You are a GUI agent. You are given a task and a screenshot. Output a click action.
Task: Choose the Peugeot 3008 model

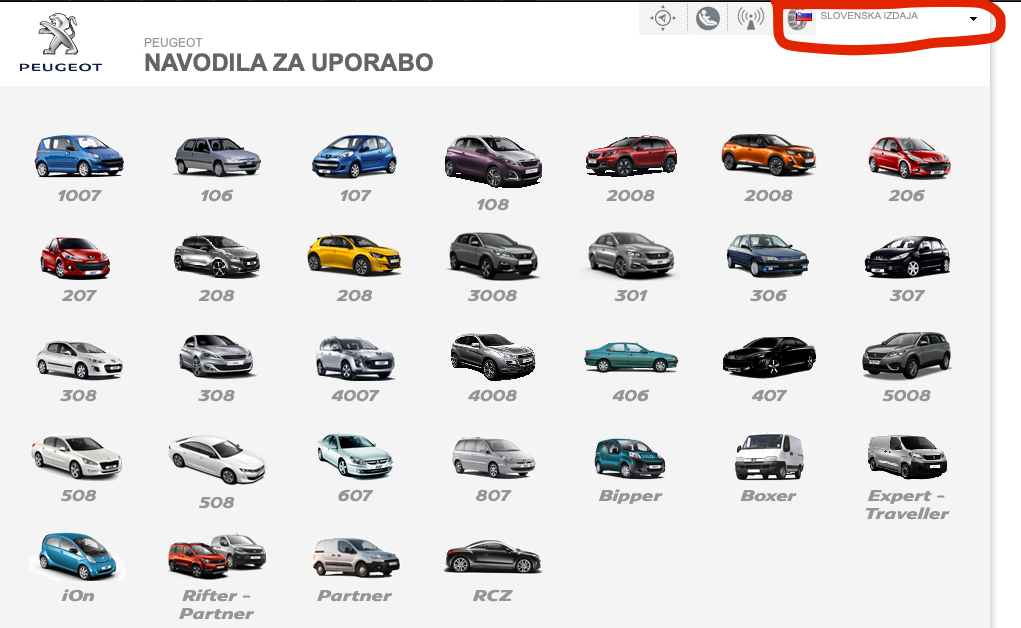pyautogui.click(x=493, y=268)
